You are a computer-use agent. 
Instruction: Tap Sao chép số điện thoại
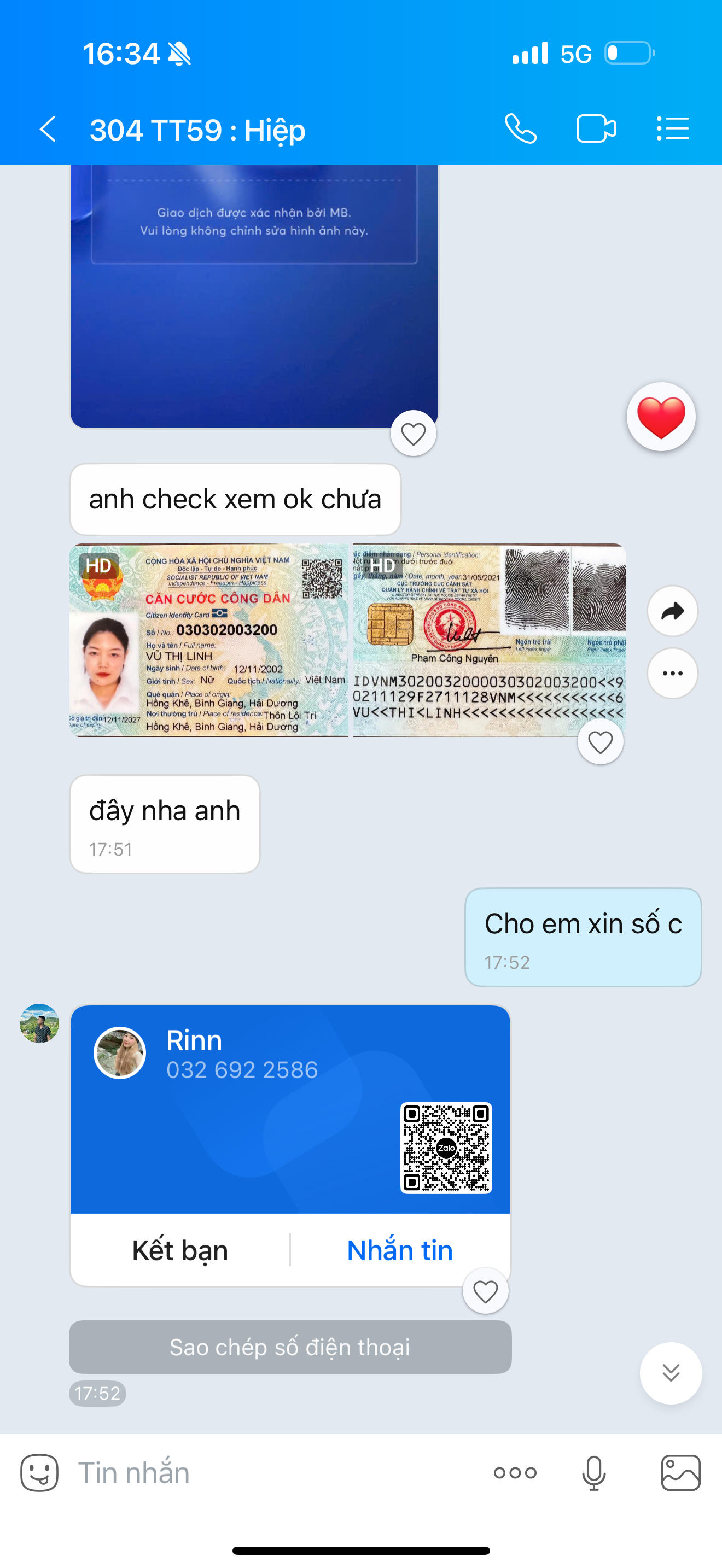(x=290, y=1347)
